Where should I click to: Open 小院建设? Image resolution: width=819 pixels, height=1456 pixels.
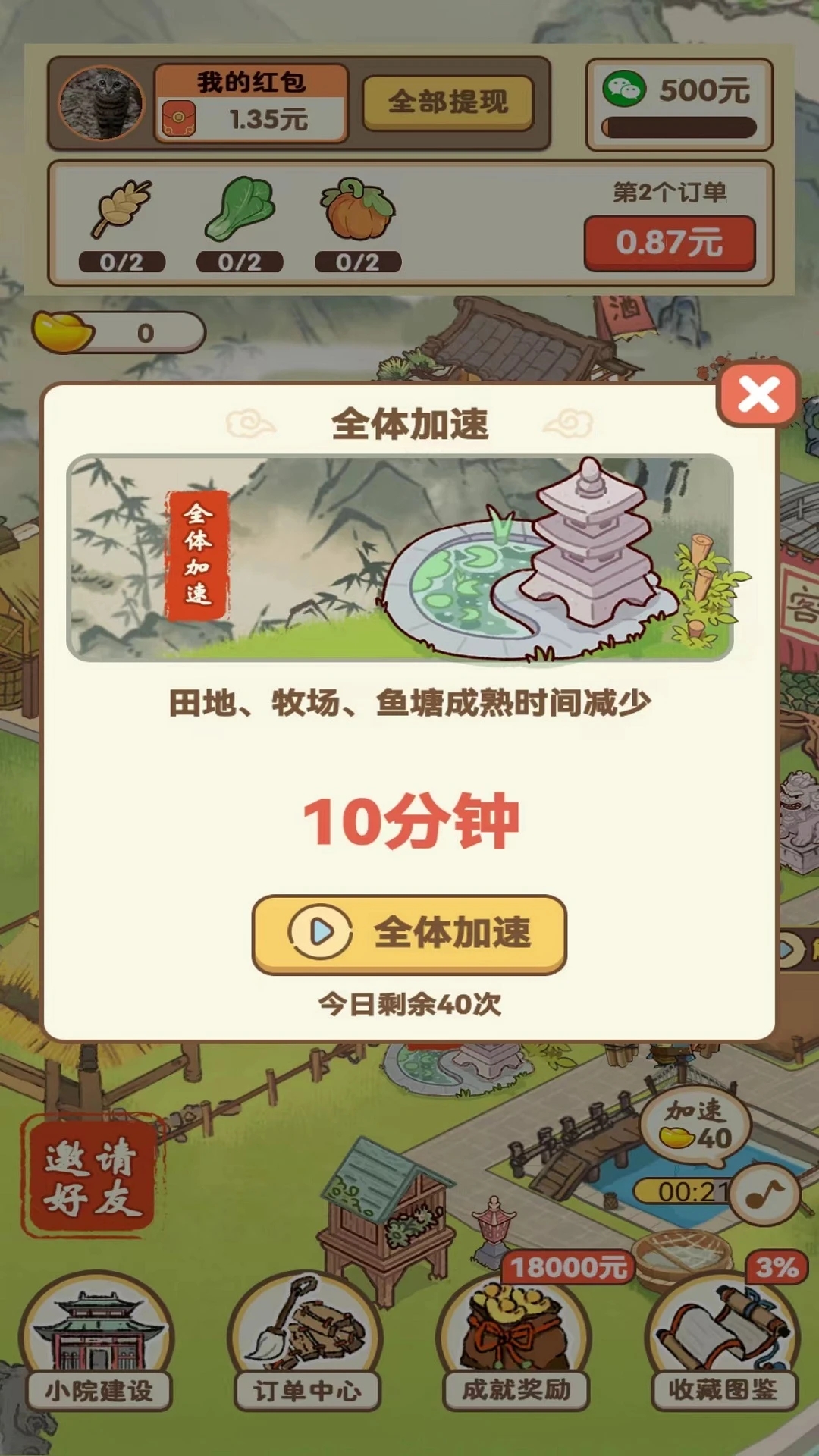tap(98, 1341)
